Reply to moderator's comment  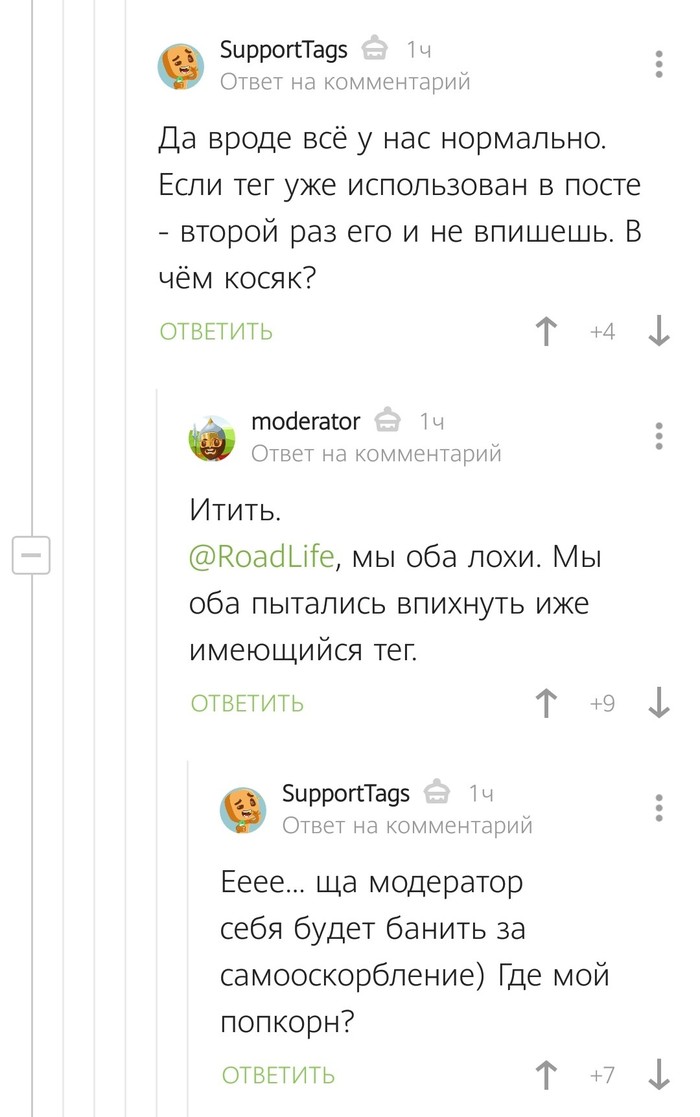[x=247, y=704]
